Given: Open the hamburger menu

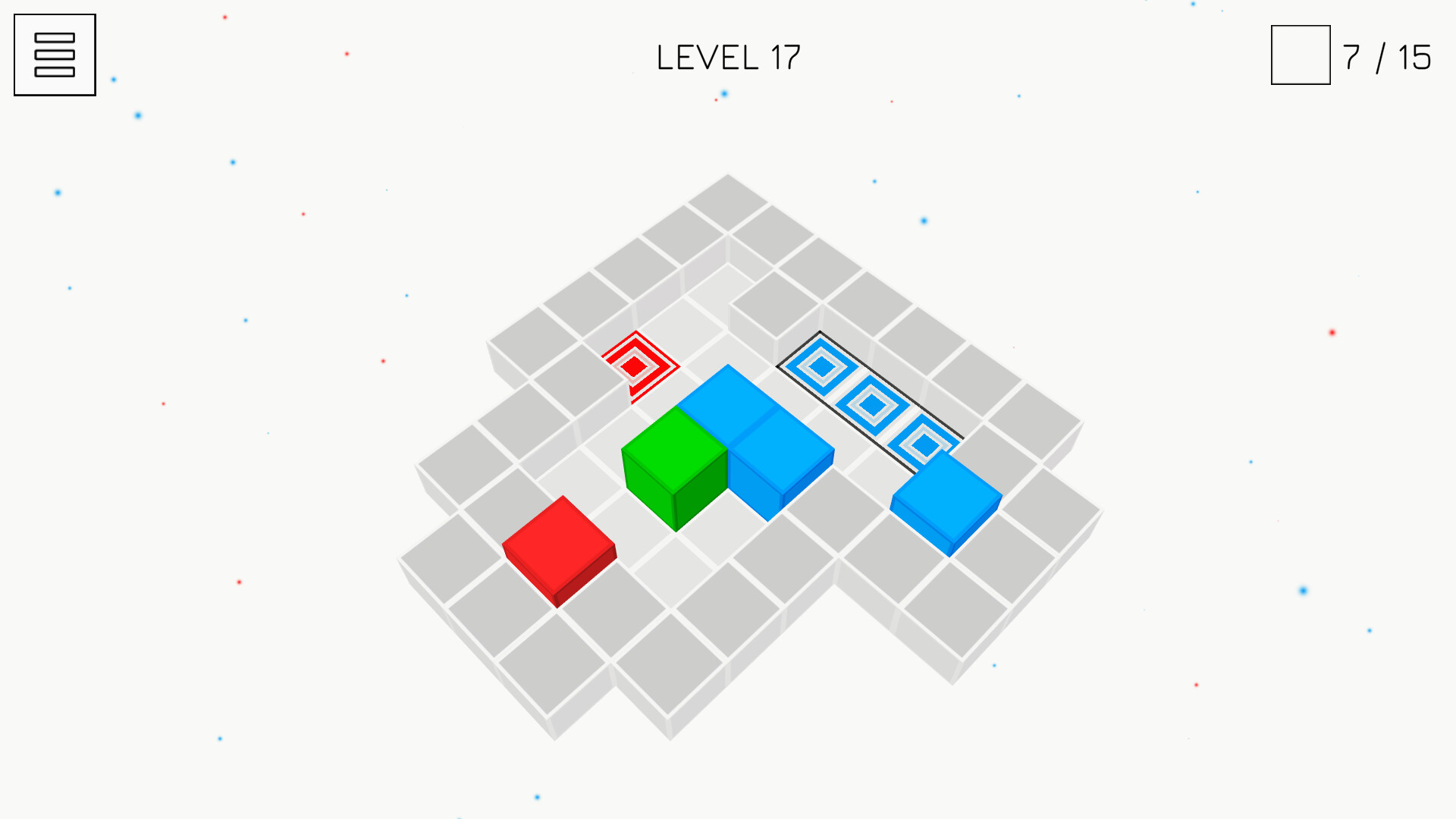Looking at the screenshot, I should pos(55,55).
